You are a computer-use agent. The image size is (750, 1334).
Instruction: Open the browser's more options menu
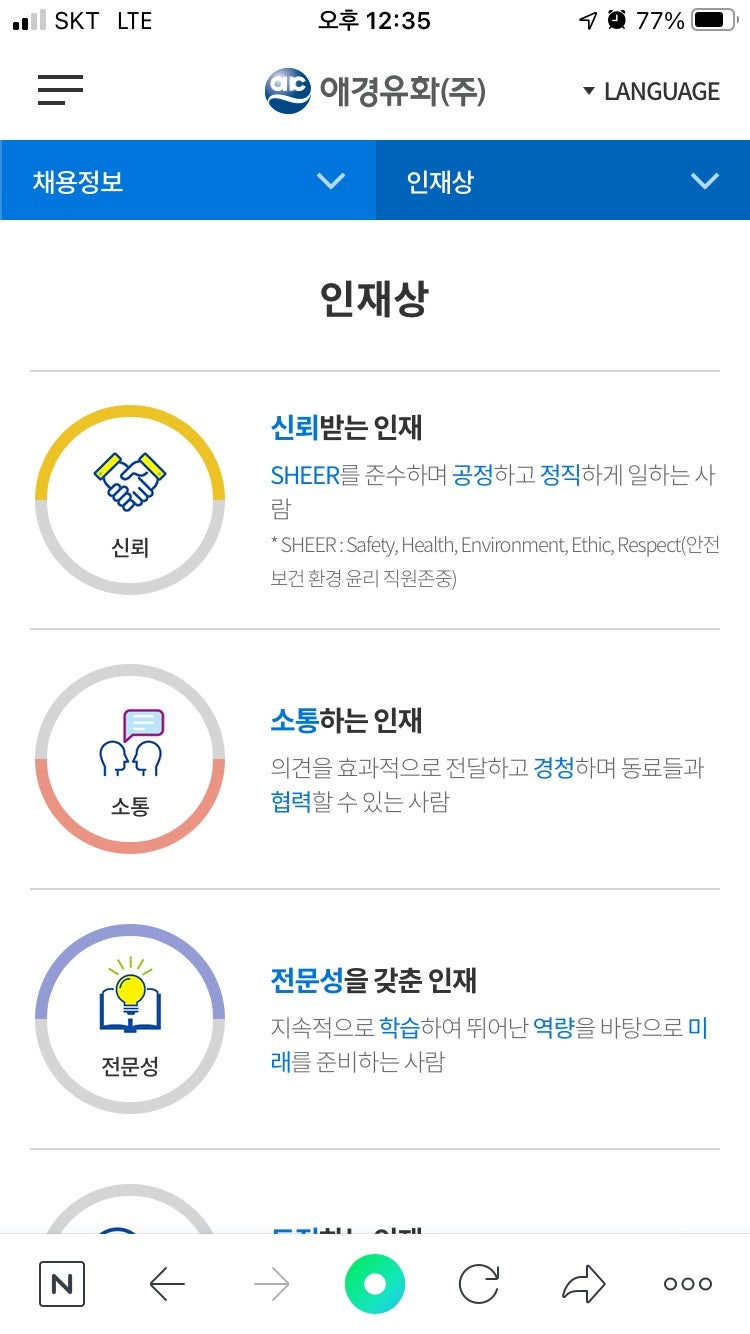click(x=688, y=1284)
